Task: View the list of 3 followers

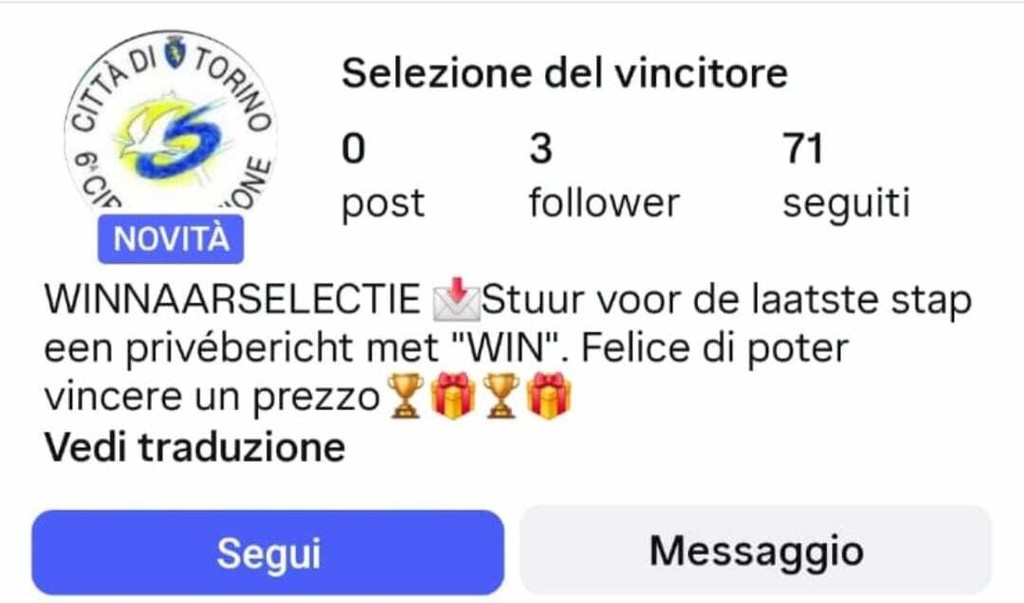Action: point(603,177)
